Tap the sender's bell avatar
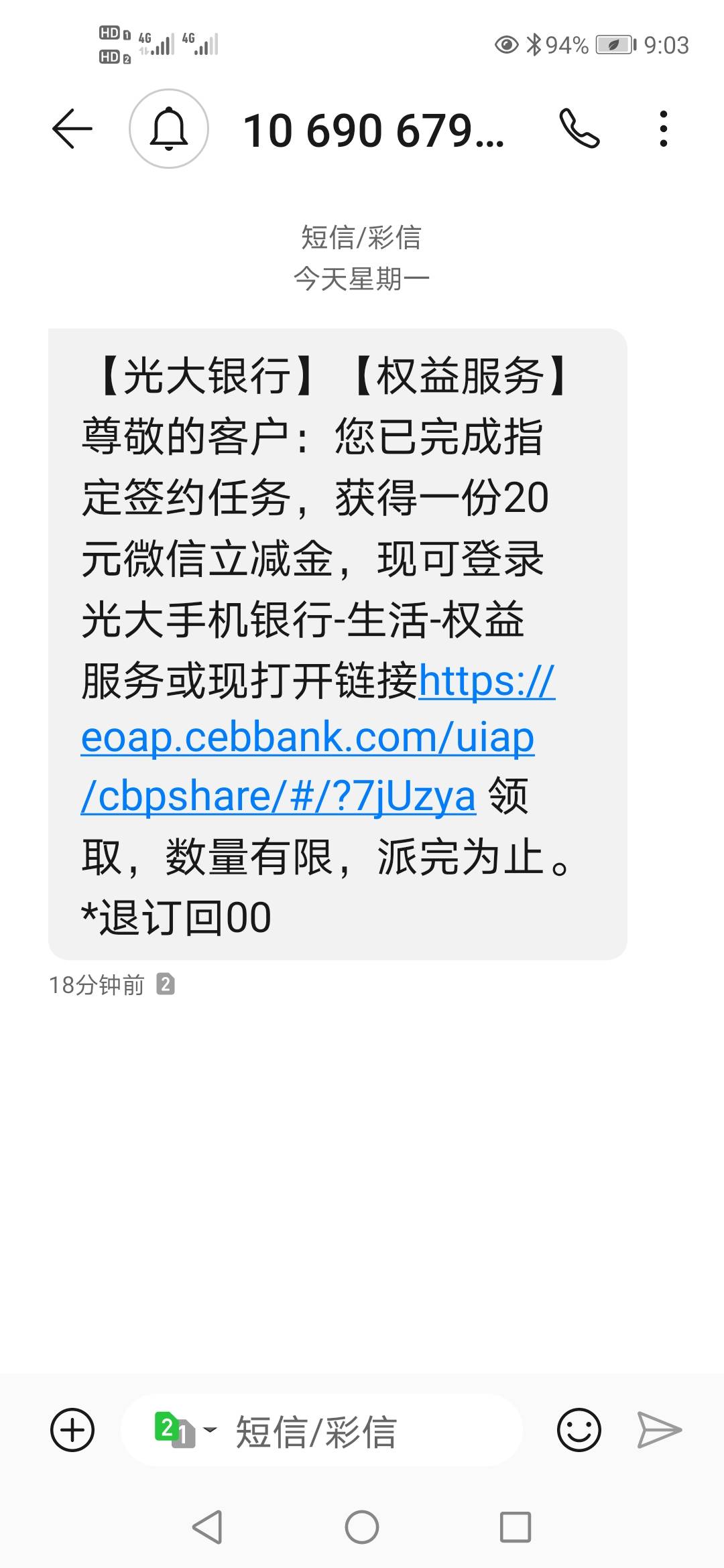The height and width of the screenshot is (1568, 724). coord(169,129)
